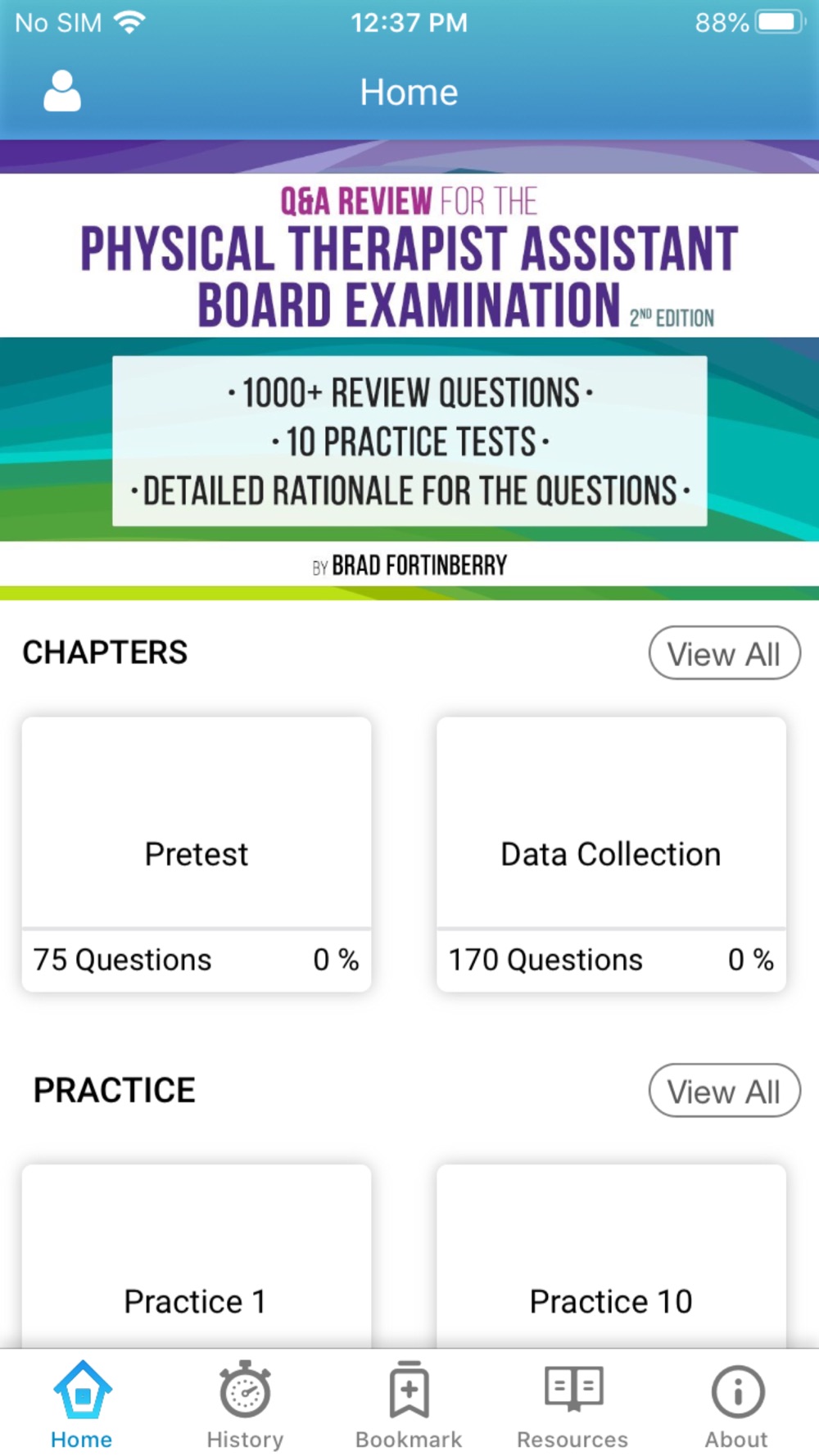Switch to the History tab

point(245,1404)
